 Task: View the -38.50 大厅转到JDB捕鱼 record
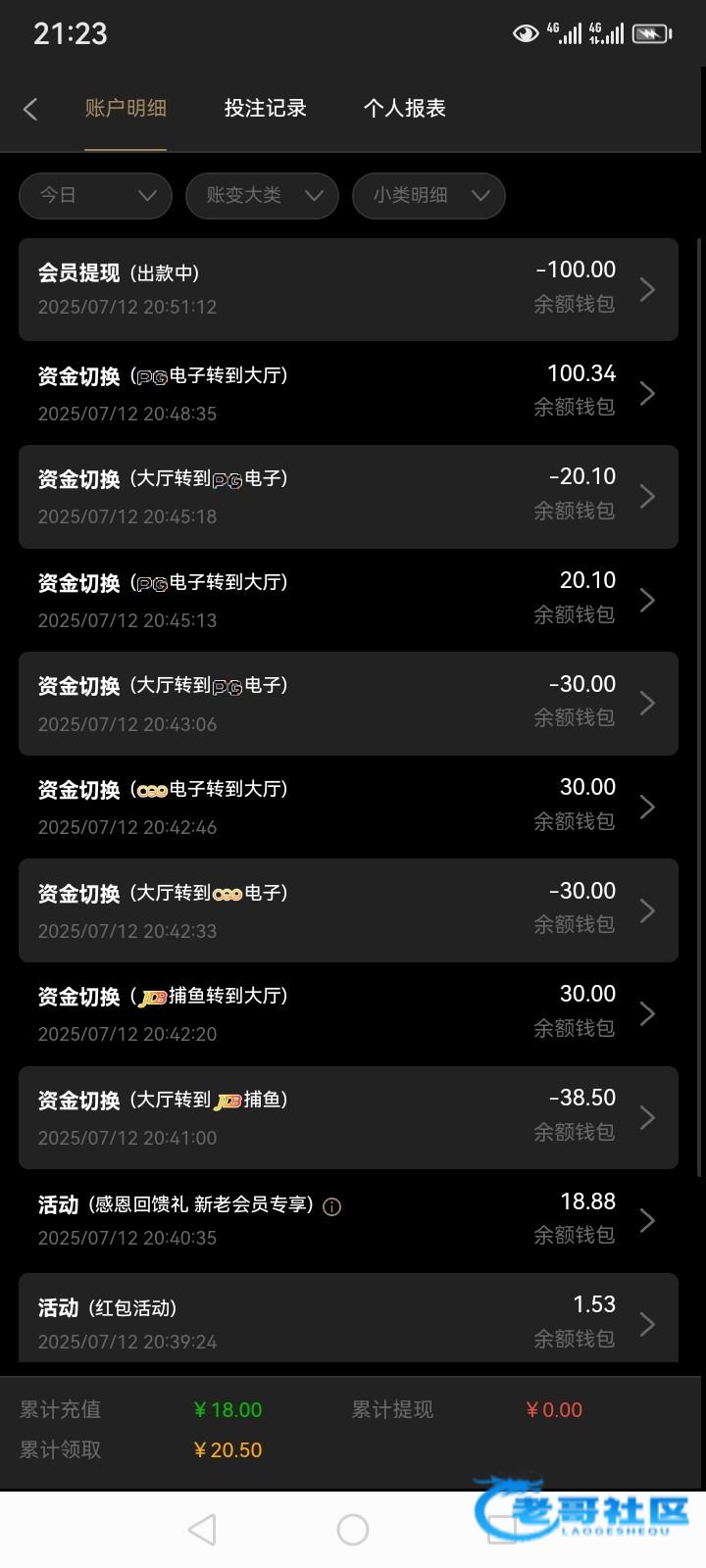point(348,1117)
